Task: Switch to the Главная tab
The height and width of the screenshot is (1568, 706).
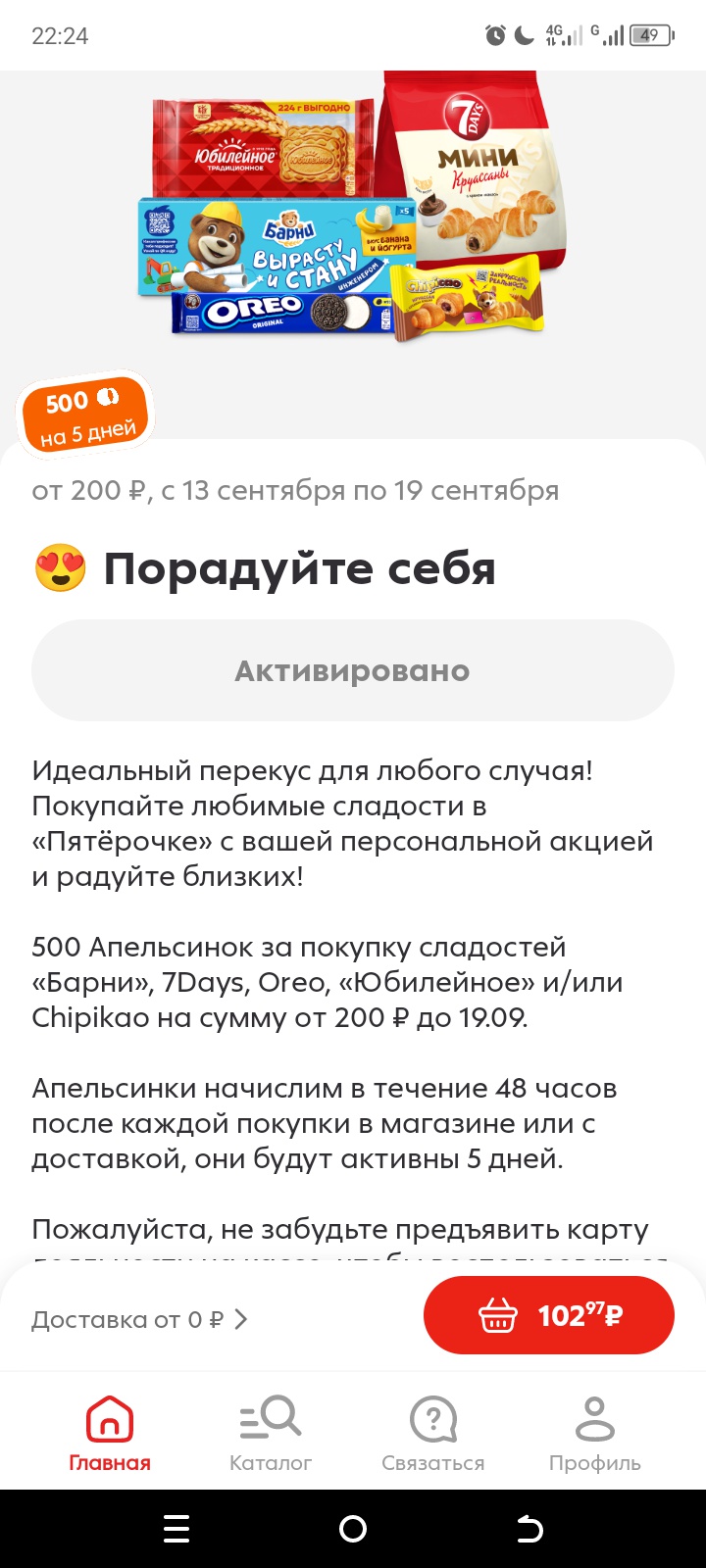Action: (110, 1434)
